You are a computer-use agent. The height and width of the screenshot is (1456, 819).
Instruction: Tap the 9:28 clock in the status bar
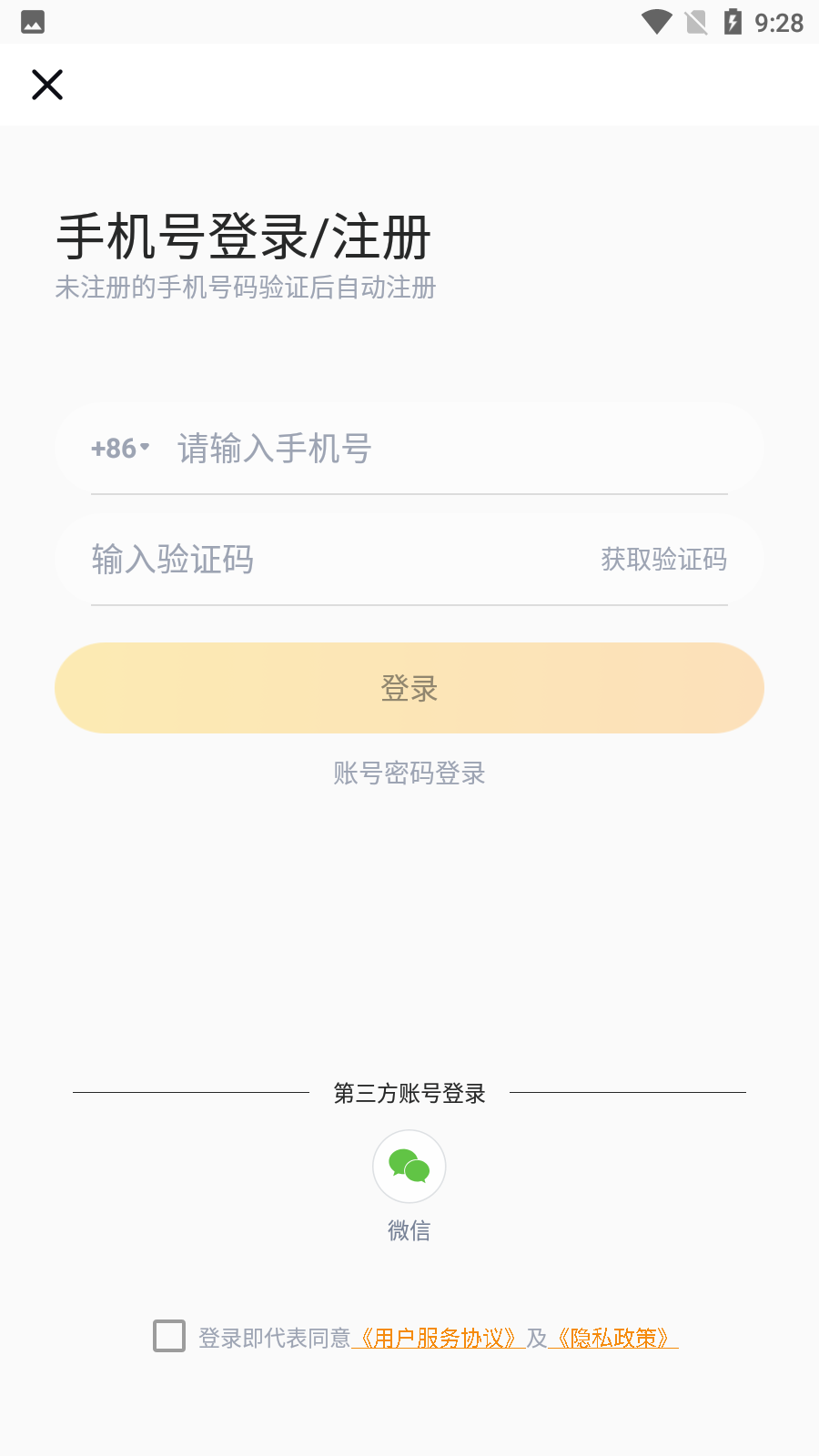[x=778, y=25]
